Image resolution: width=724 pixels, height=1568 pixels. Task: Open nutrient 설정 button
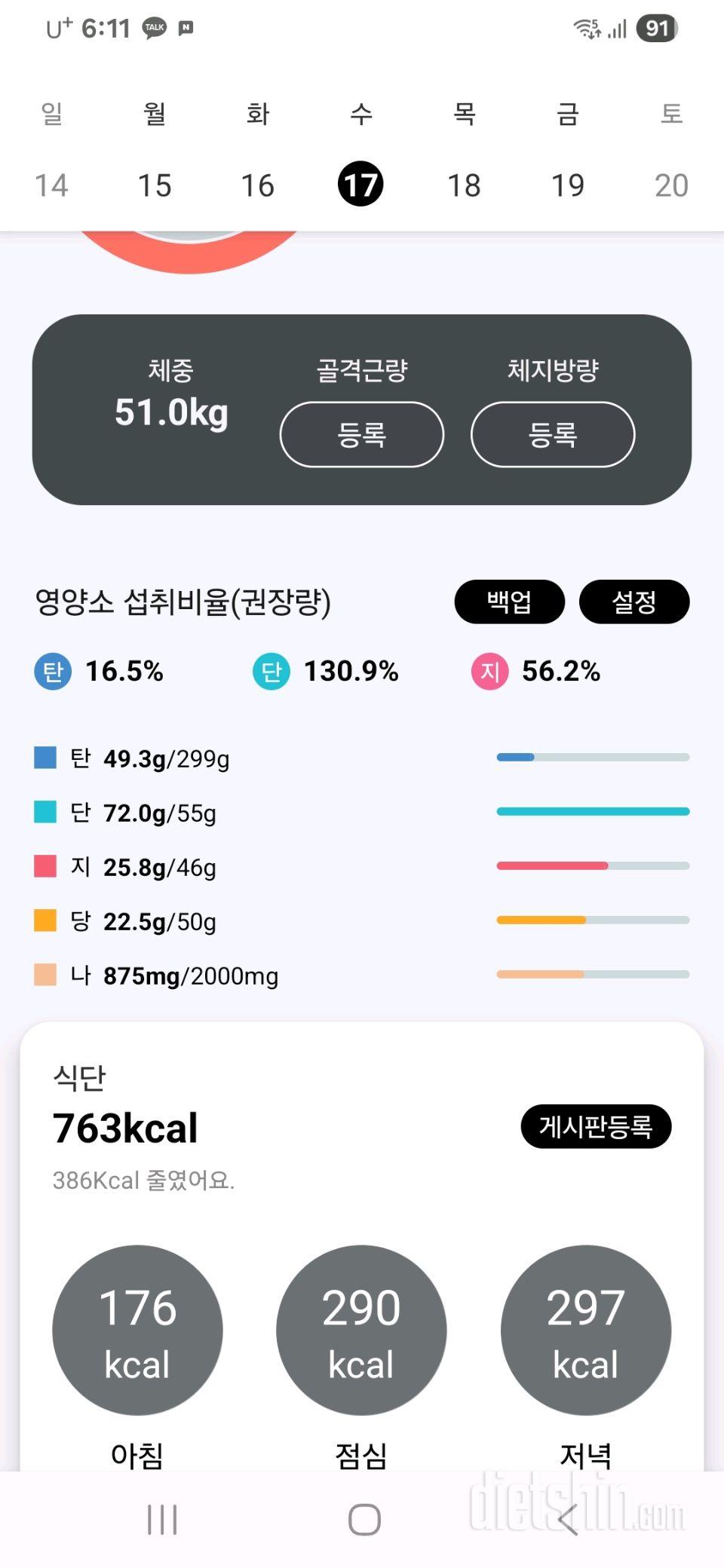click(x=633, y=602)
